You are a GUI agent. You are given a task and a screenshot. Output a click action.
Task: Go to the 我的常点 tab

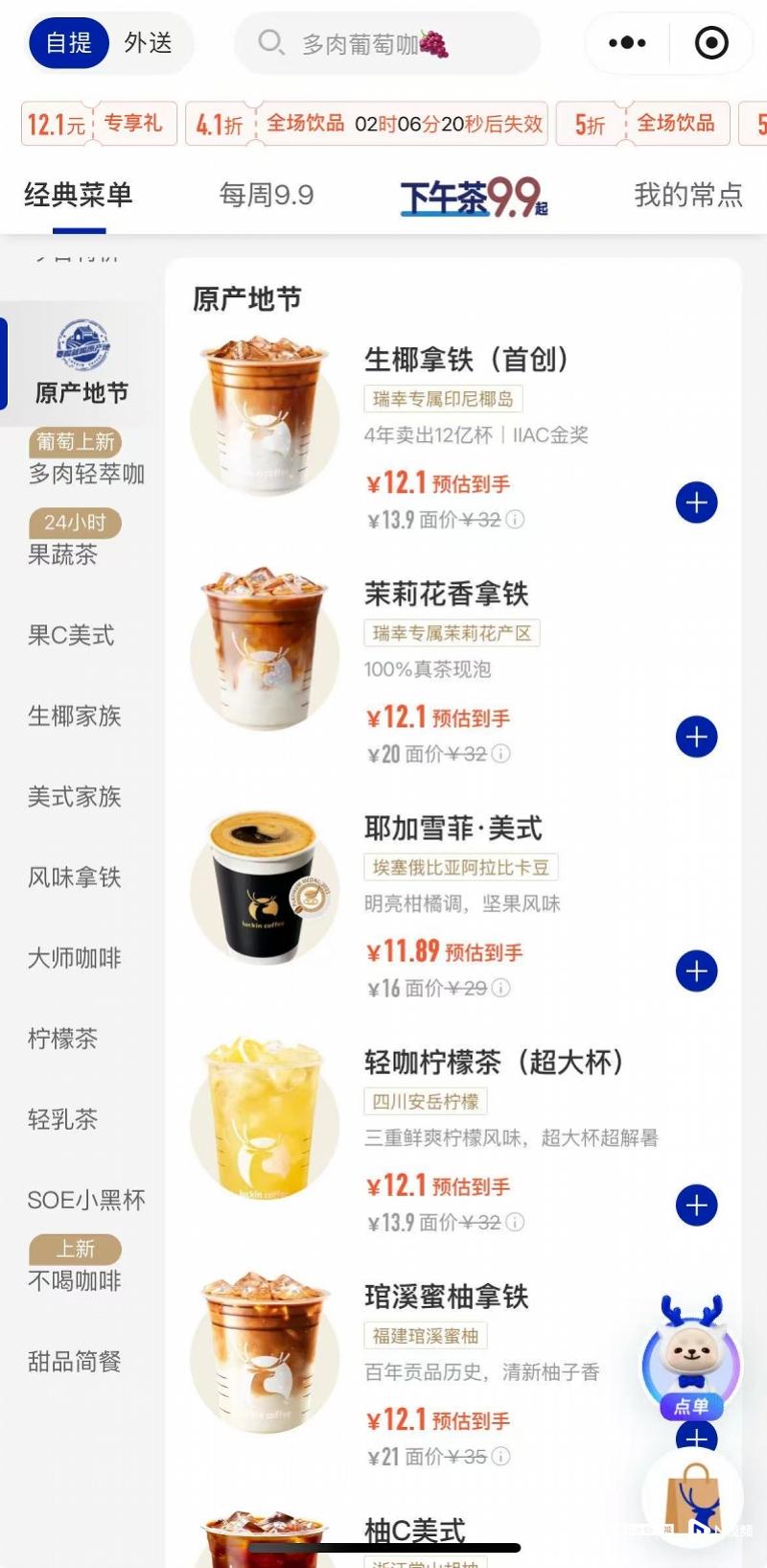click(687, 196)
